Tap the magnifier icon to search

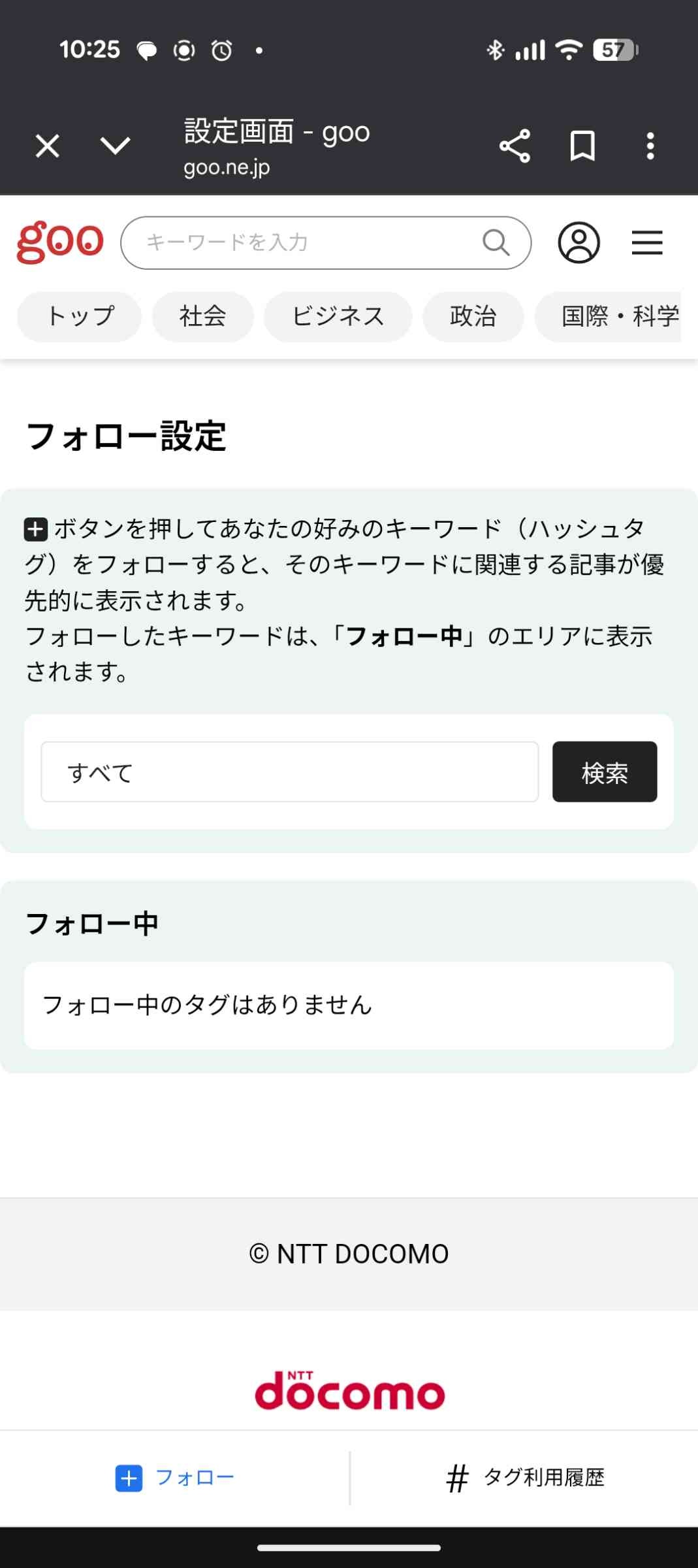point(496,242)
